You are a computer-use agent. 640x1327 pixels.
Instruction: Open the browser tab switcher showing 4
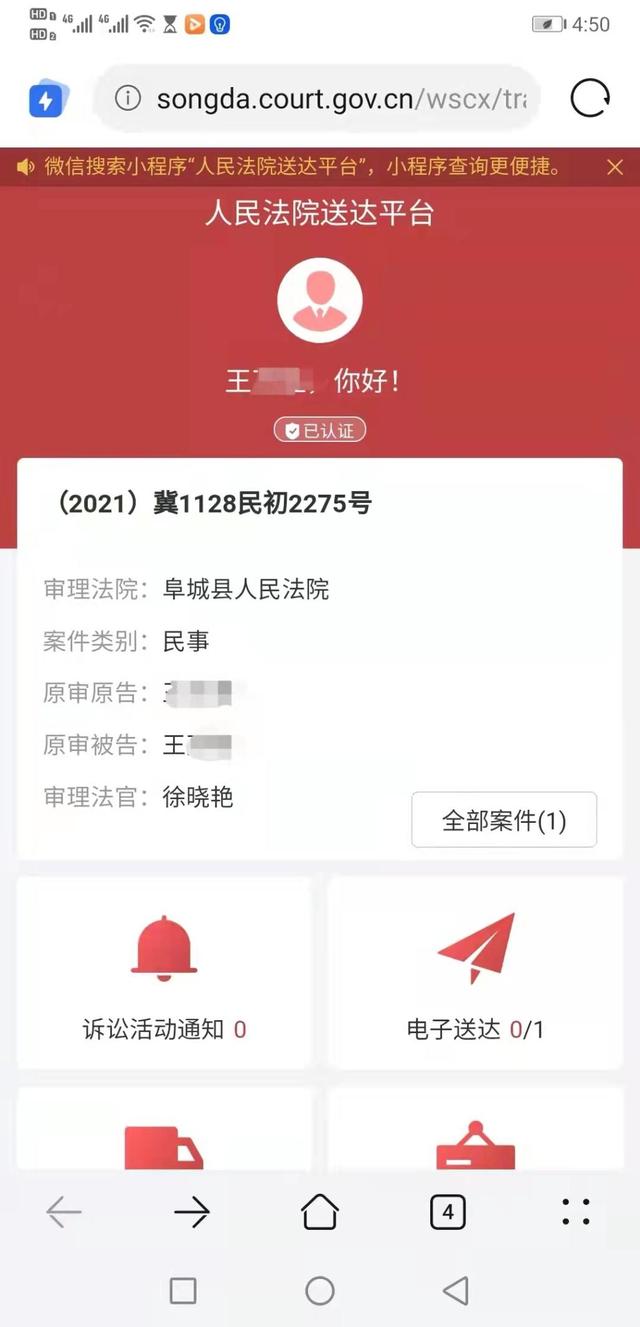(448, 1213)
